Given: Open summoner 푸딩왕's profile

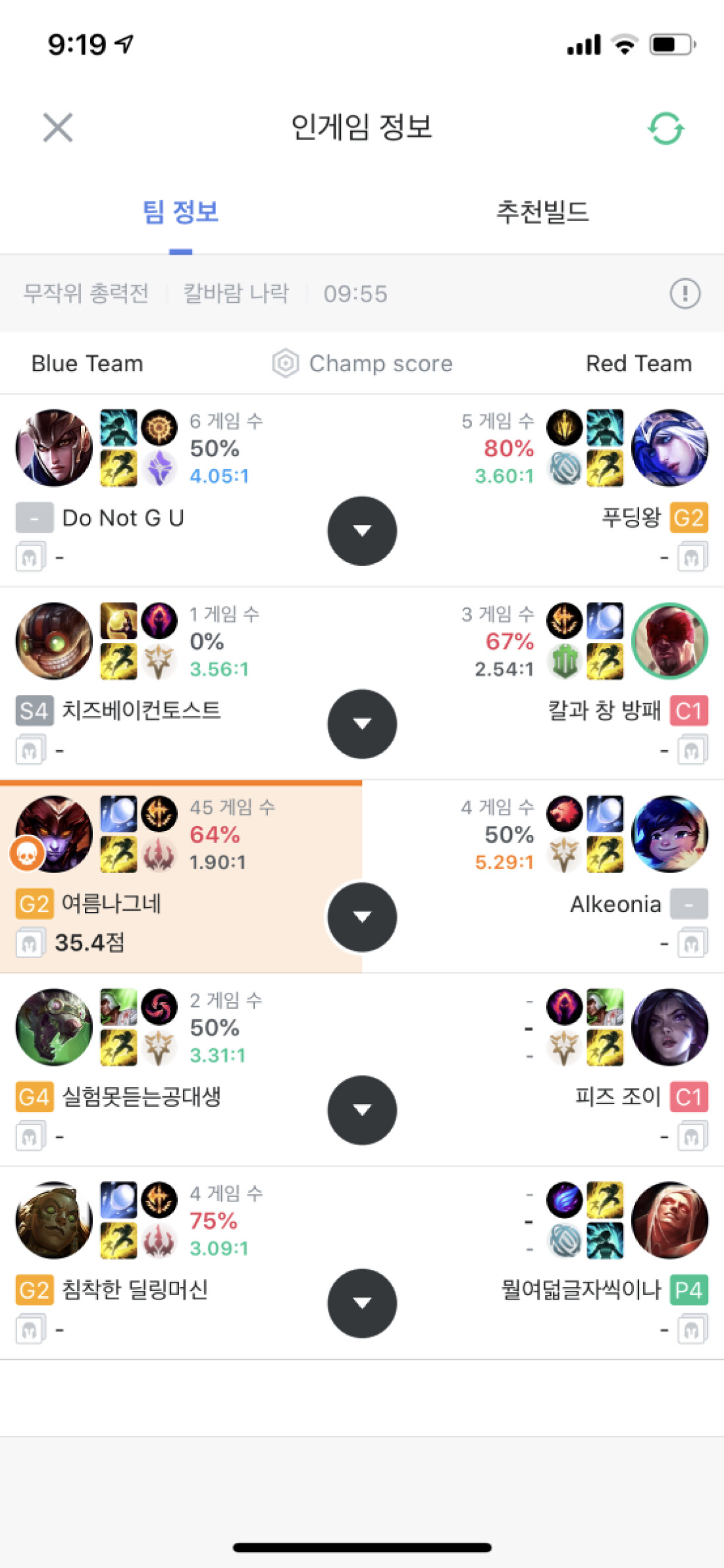Looking at the screenshot, I should 631,518.
